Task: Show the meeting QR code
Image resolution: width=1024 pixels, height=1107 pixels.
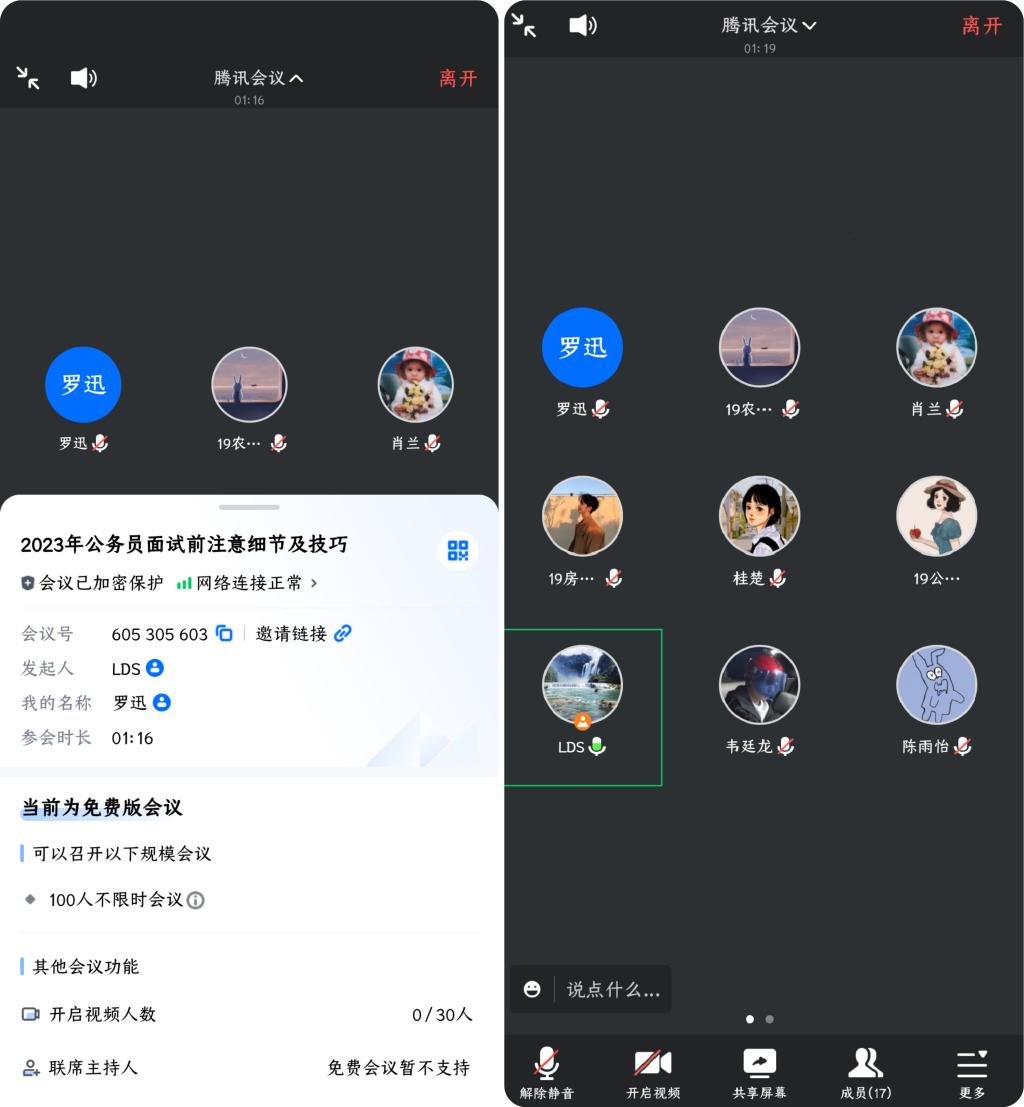Action: (x=458, y=550)
